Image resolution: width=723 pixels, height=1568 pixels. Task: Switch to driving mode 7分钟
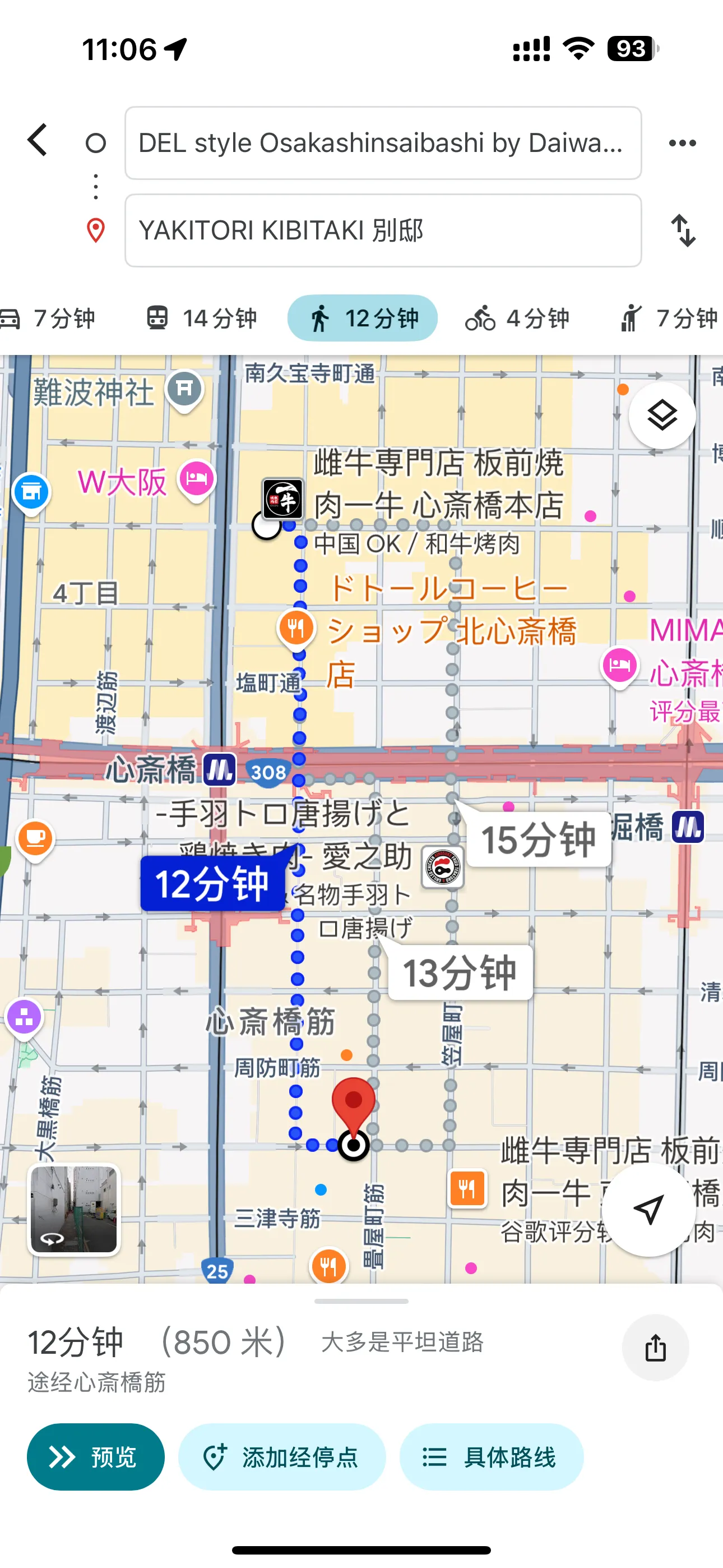click(49, 319)
